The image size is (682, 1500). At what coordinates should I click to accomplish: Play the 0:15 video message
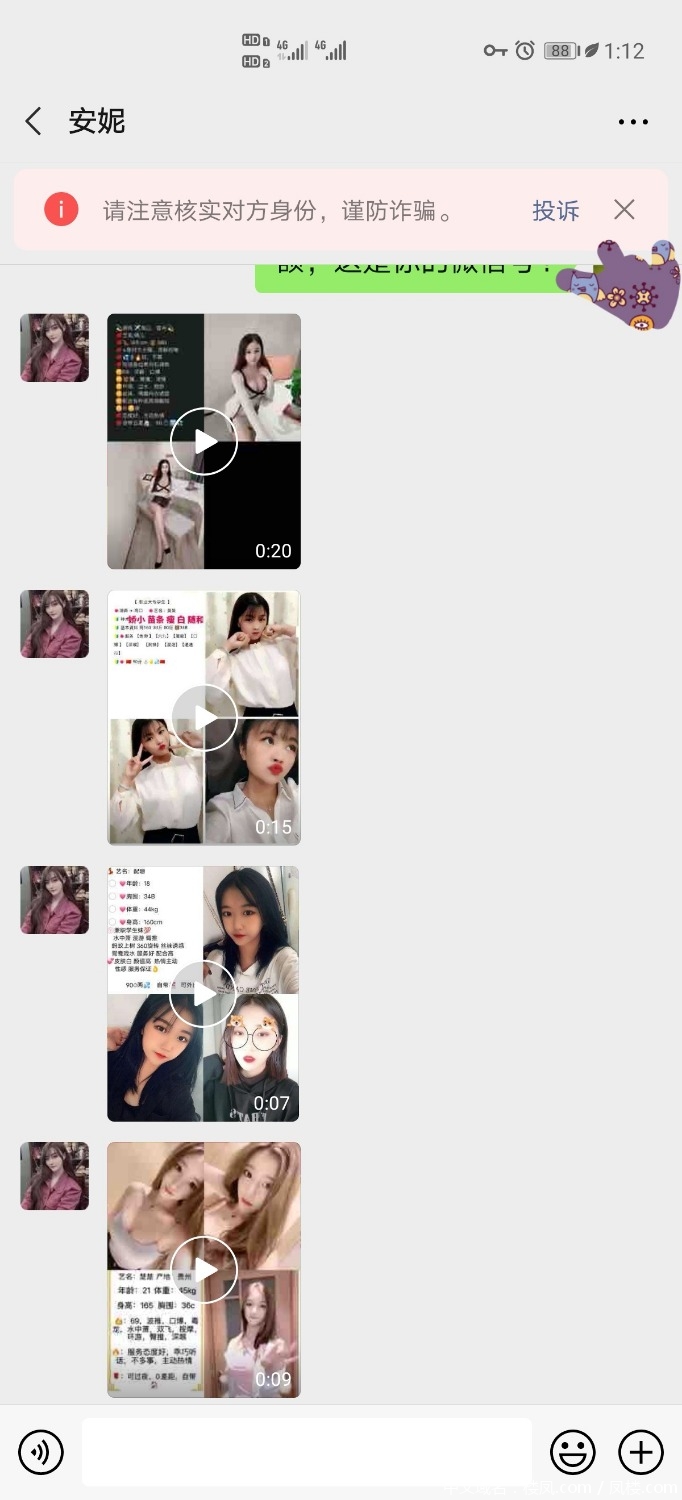pos(204,717)
